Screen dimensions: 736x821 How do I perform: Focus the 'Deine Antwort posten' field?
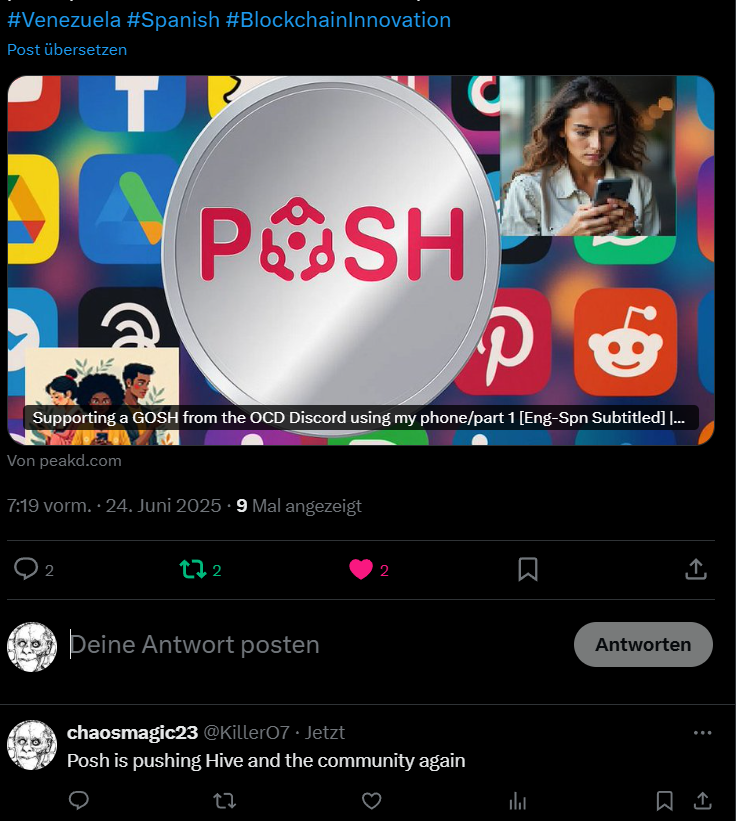300,645
